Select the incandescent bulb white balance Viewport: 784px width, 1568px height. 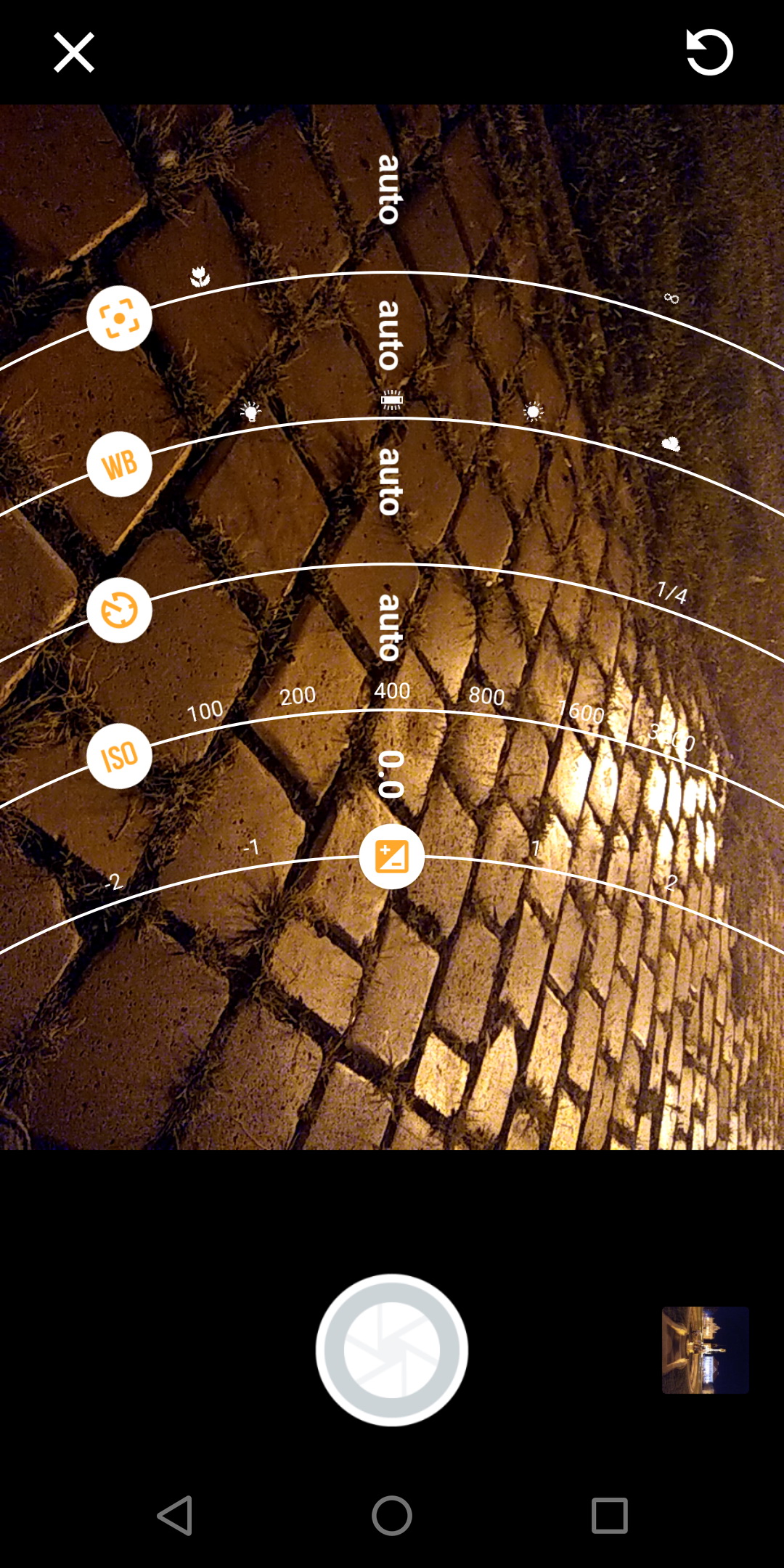click(x=251, y=412)
